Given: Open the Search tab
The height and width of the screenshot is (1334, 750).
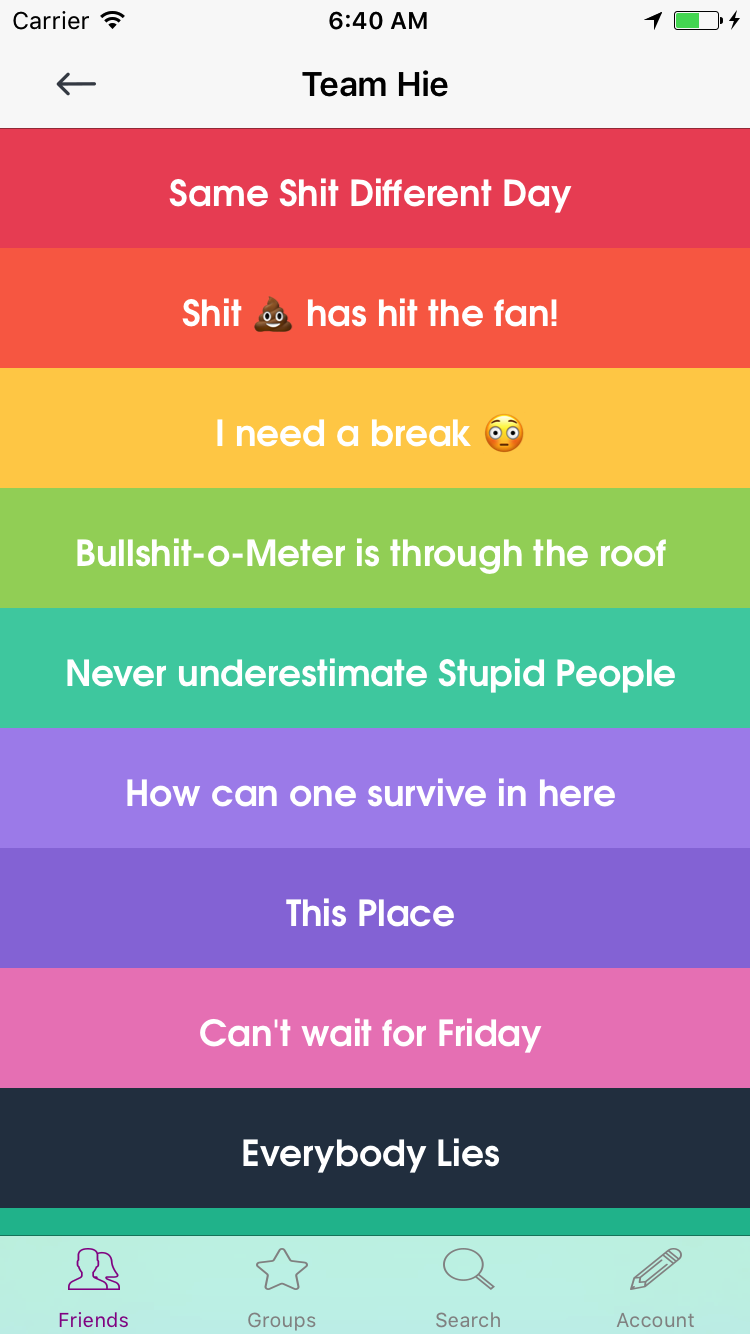Looking at the screenshot, I should 468,1285.
